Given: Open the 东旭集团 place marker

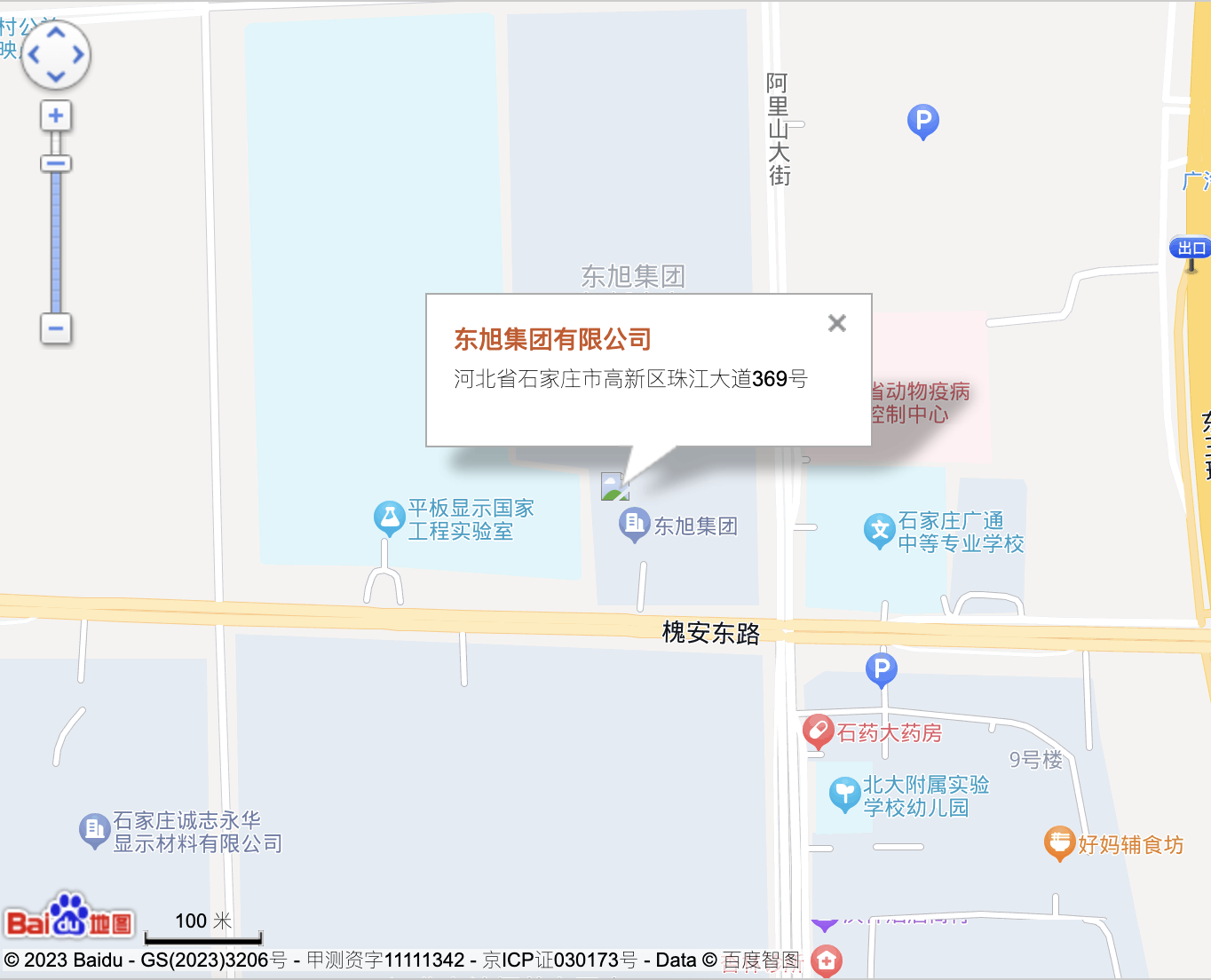Looking at the screenshot, I should (634, 524).
